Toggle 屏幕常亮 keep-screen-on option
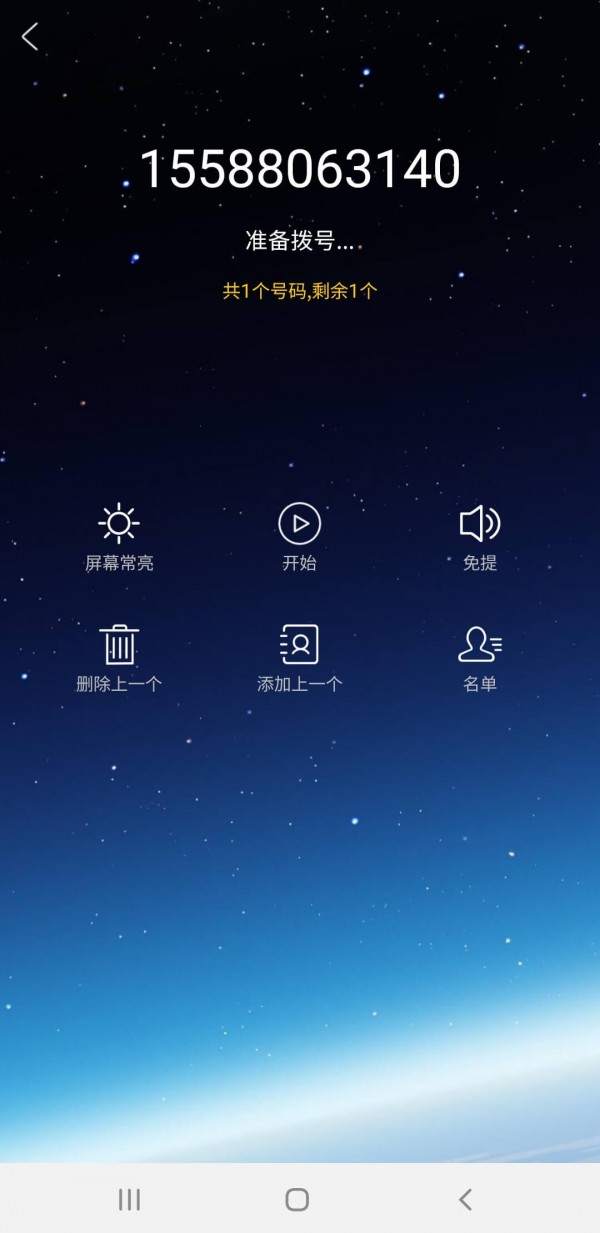 click(119, 536)
